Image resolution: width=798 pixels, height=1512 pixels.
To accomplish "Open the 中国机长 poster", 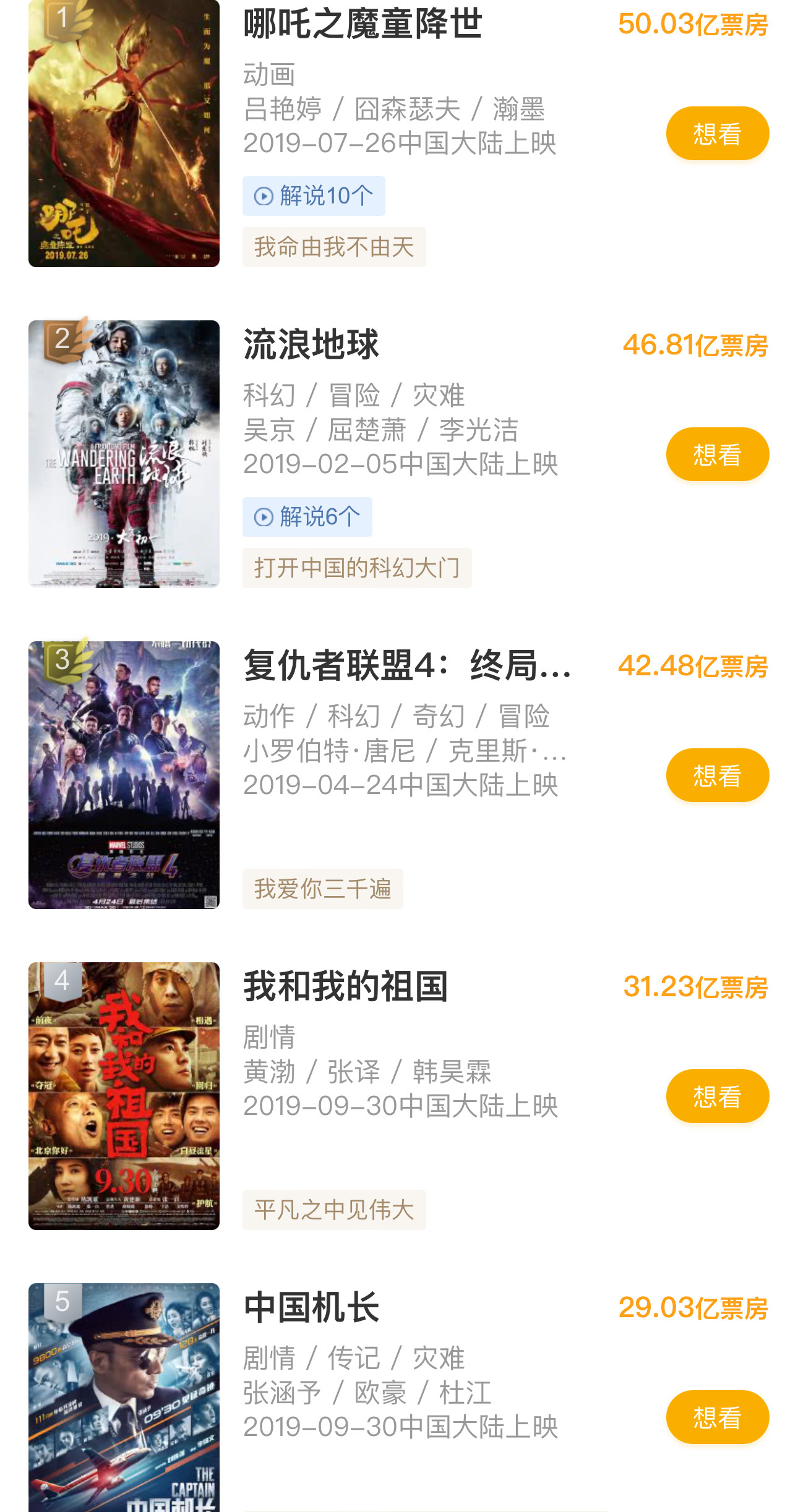I will [x=124, y=1398].
